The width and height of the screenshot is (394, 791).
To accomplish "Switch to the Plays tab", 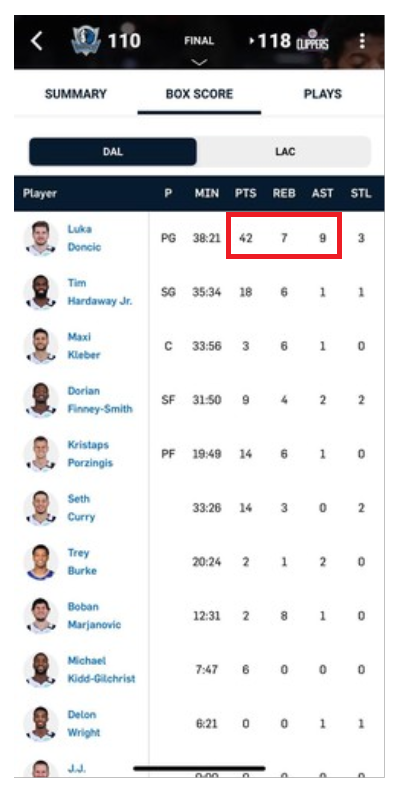I will pyautogui.click(x=322, y=94).
